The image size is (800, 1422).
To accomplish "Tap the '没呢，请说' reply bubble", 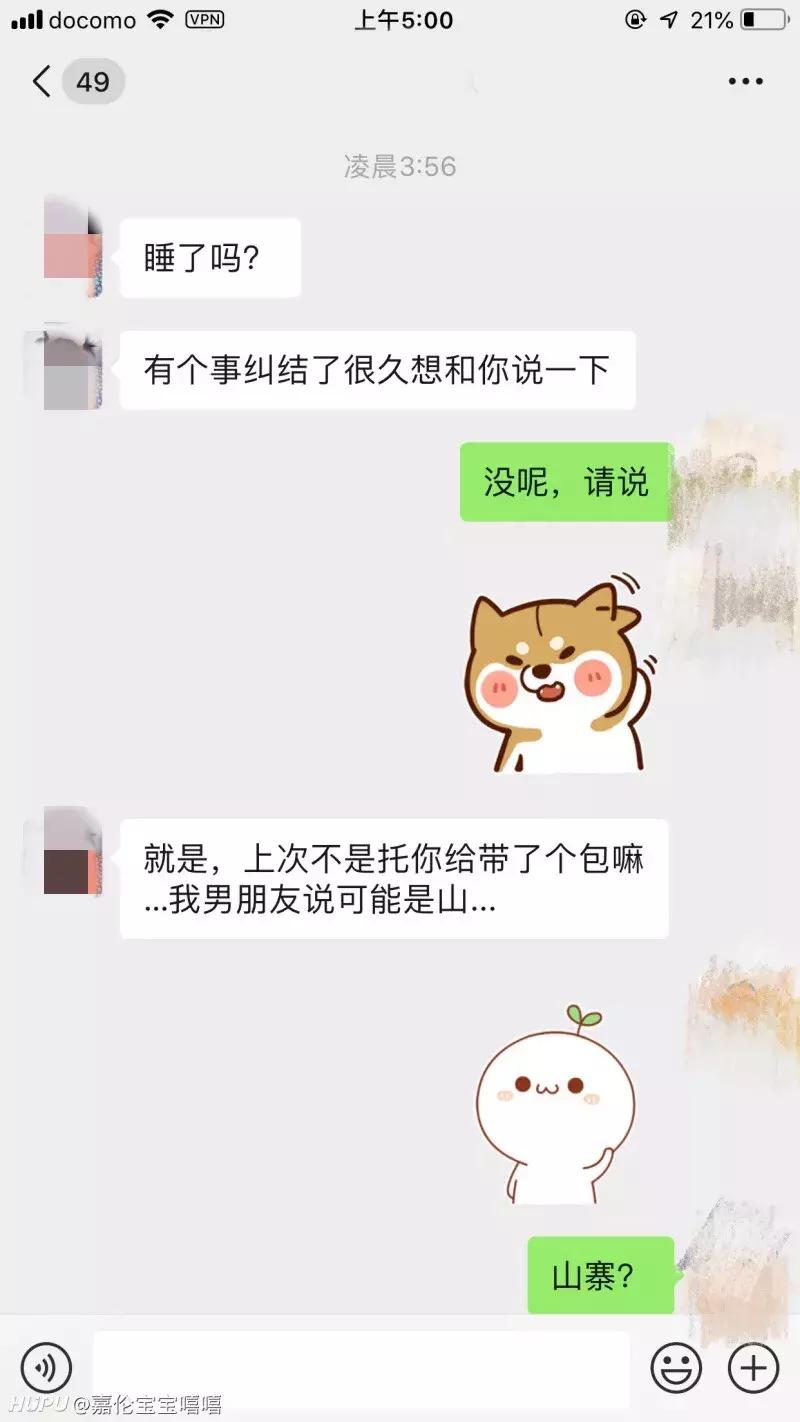I will [563, 482].
